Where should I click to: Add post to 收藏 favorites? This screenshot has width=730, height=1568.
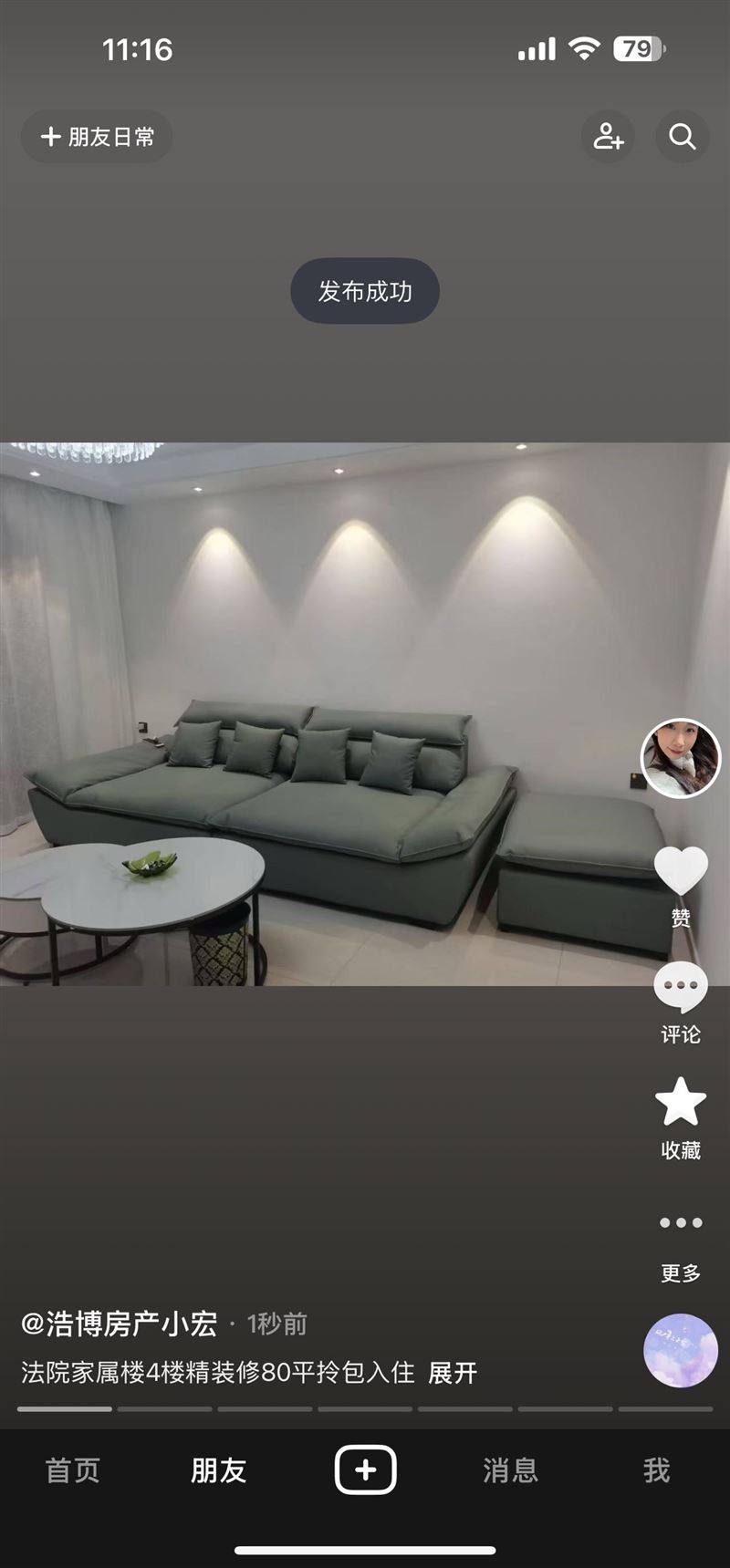click(x=681, y=1102)
